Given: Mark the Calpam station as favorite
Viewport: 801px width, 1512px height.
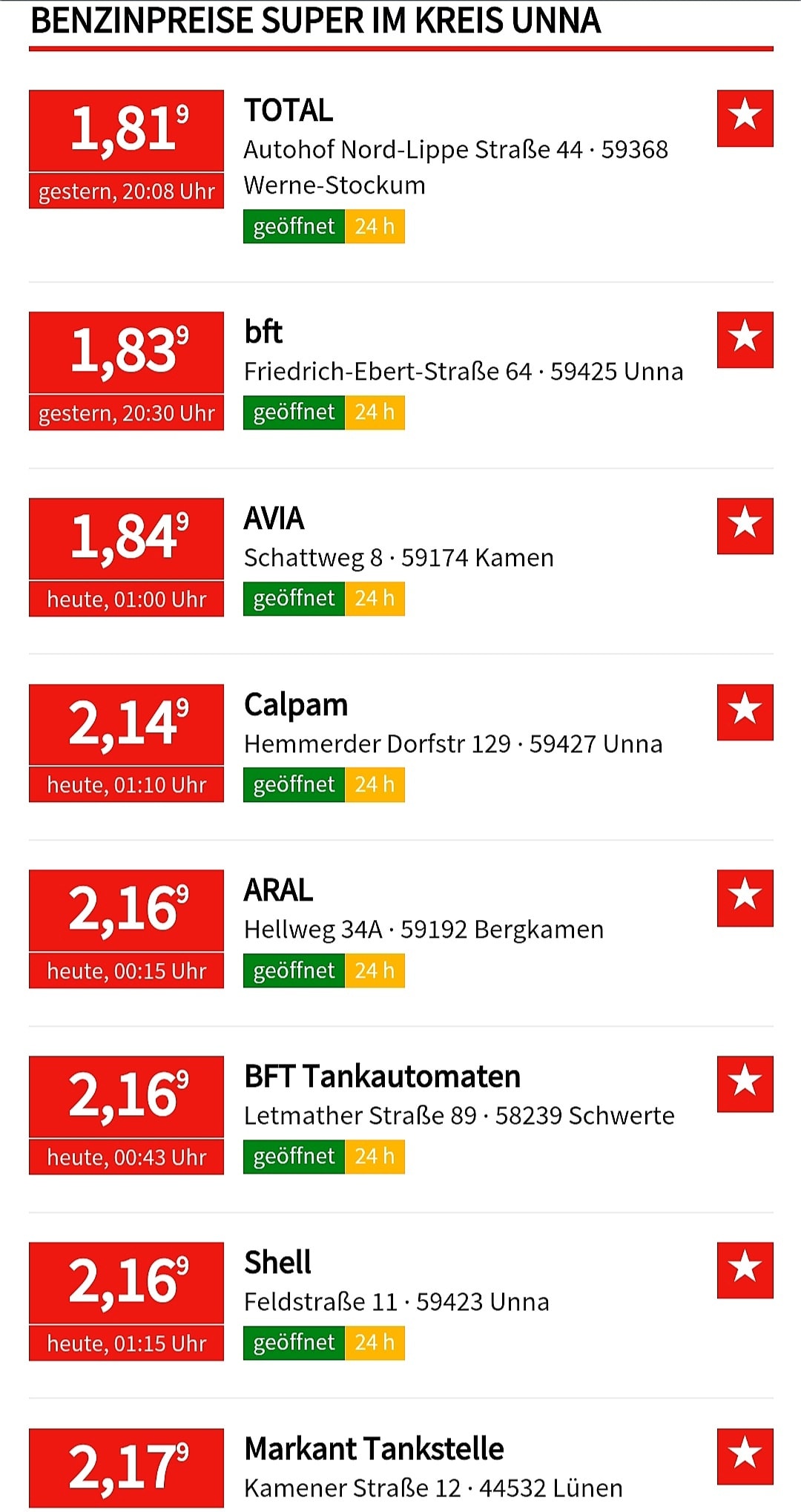Looking at the screenshot, I should (x=745, y=712).
